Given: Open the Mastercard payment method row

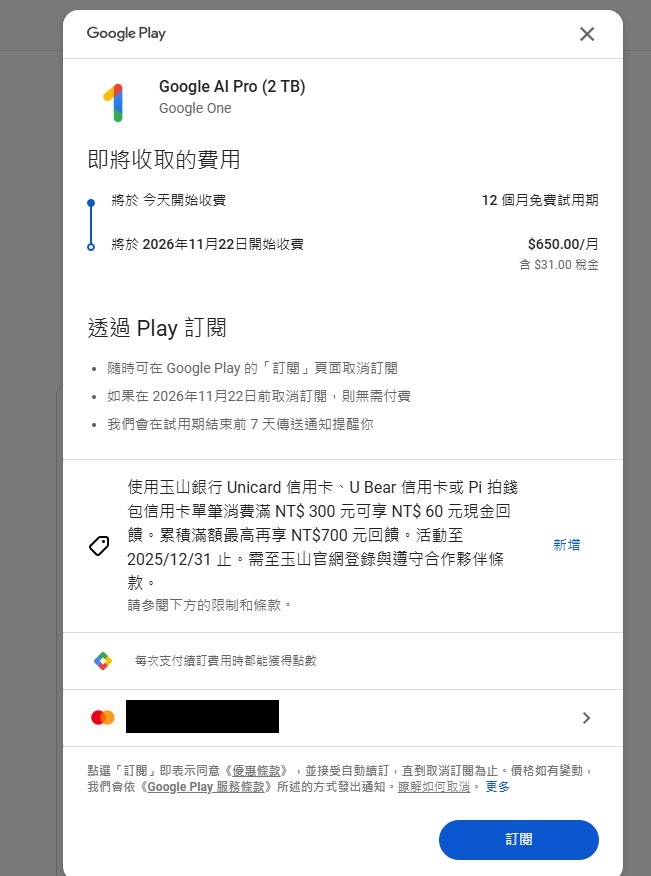Looking at the screenshot, I should coord(342,717).
